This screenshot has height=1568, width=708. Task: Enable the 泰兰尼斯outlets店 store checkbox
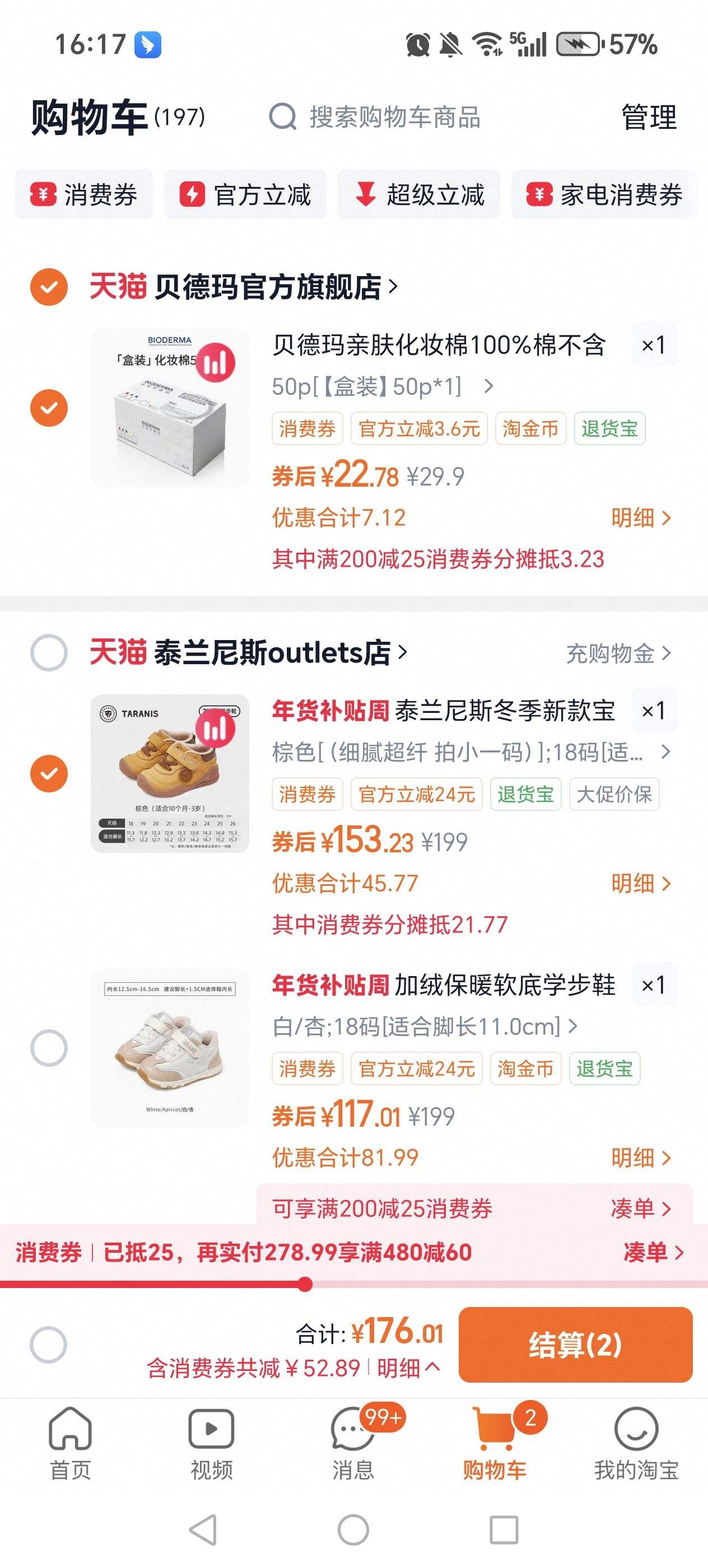pos(48,652)
